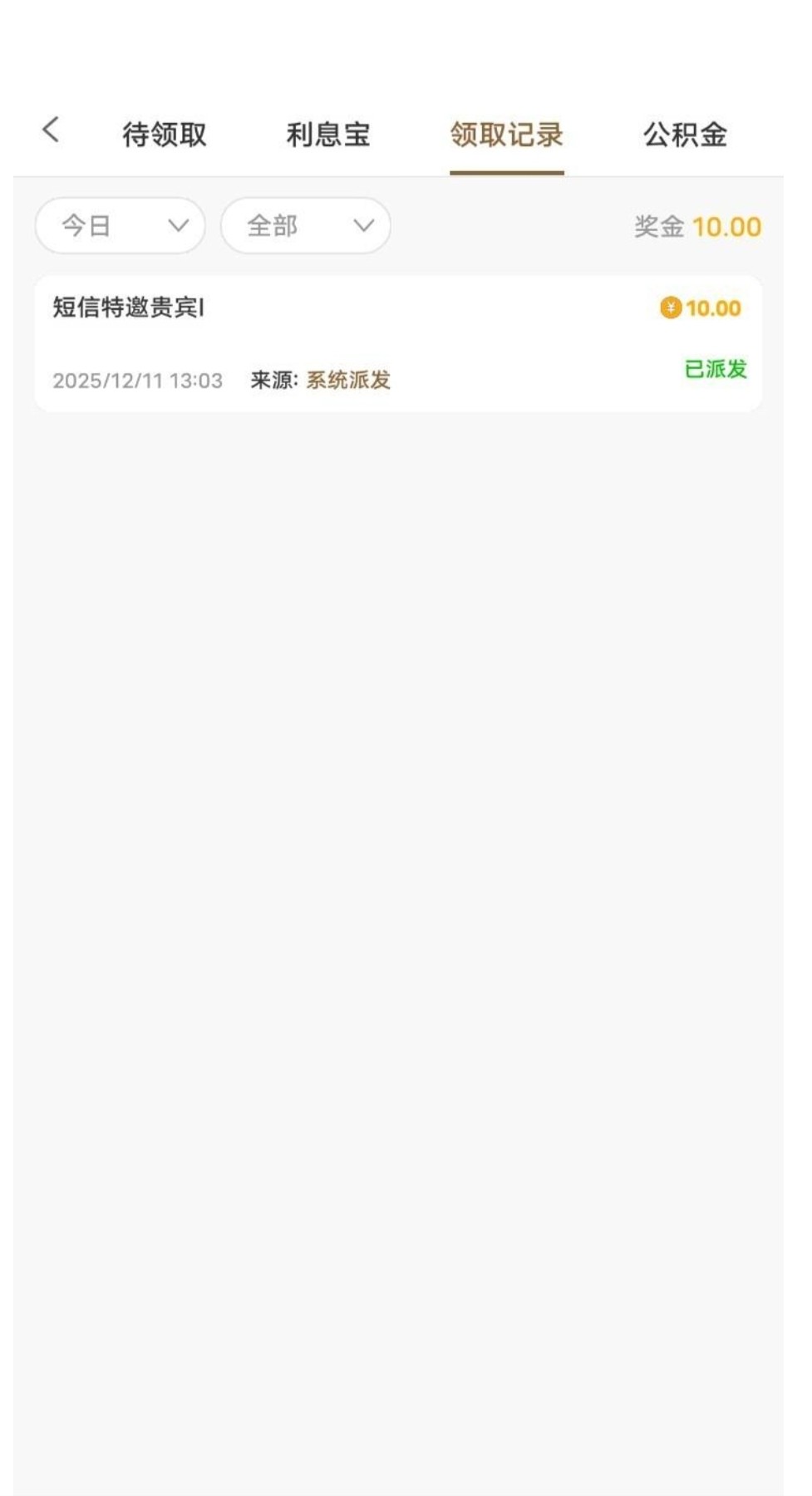Expand the 全部 type filter dropdown

tap(306, 226)
